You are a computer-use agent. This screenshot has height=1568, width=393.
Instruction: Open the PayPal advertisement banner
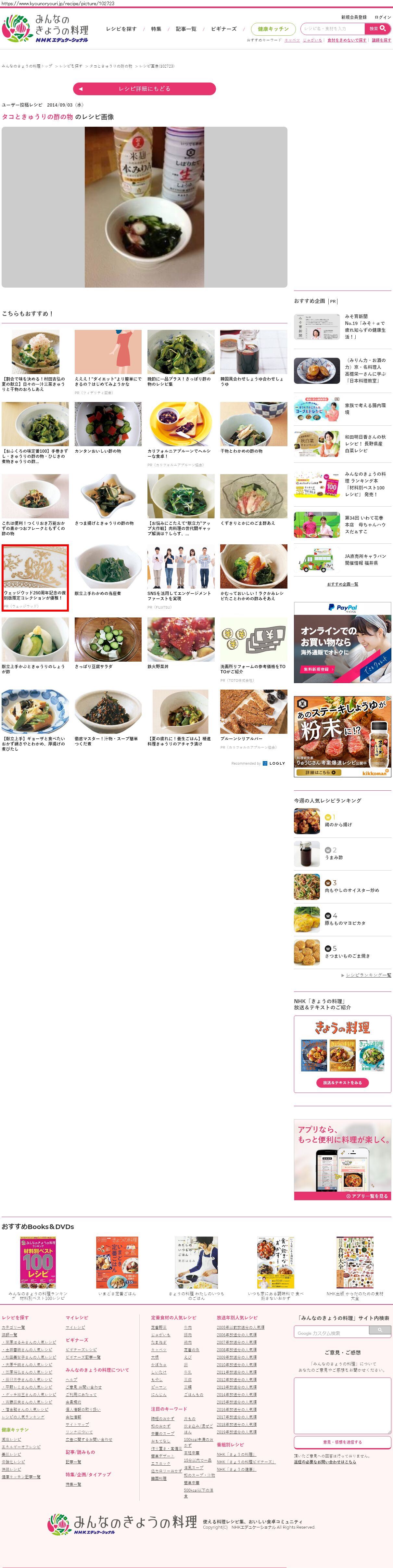(342, 642)
